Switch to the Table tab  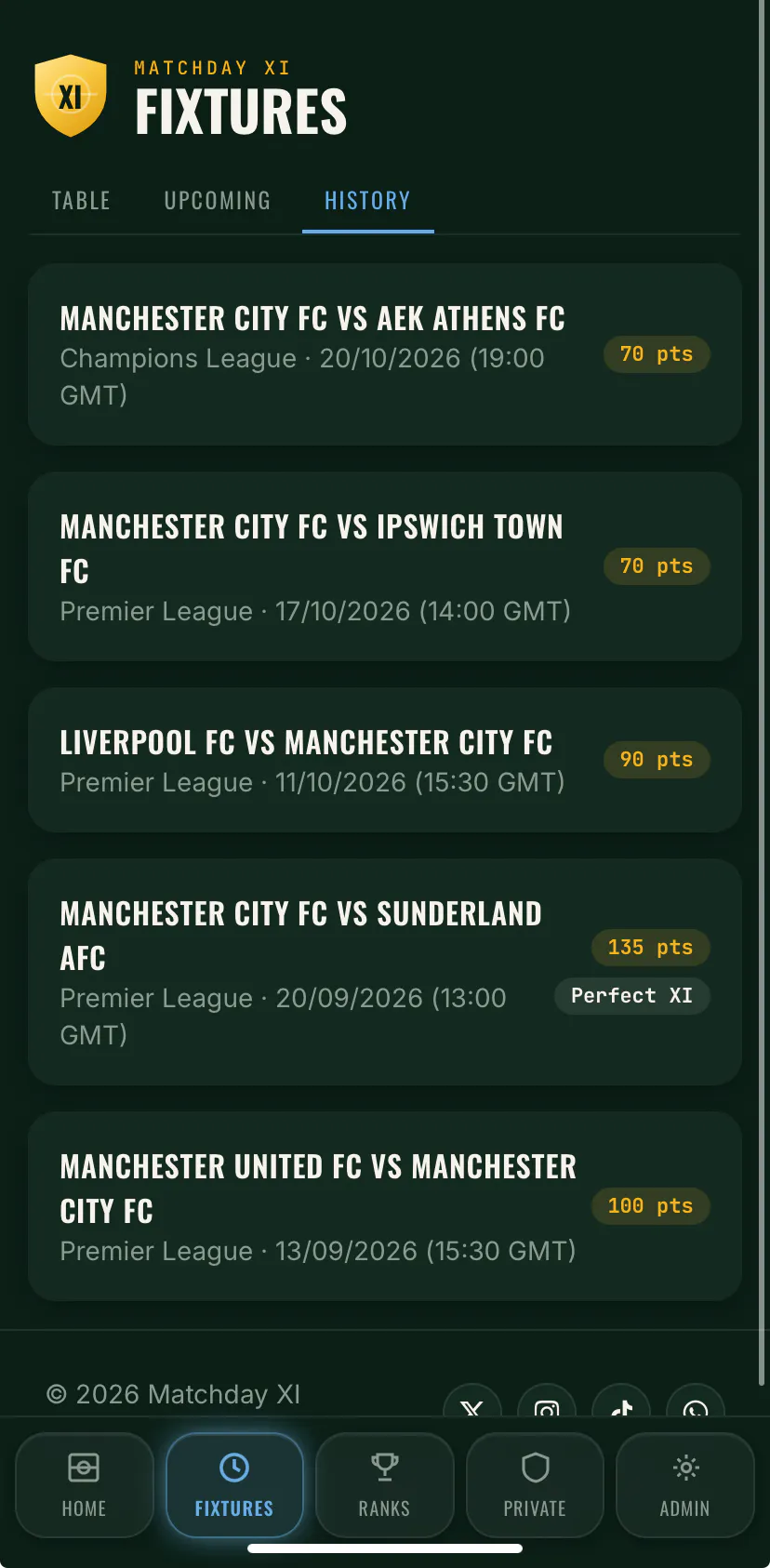[81, 201]
